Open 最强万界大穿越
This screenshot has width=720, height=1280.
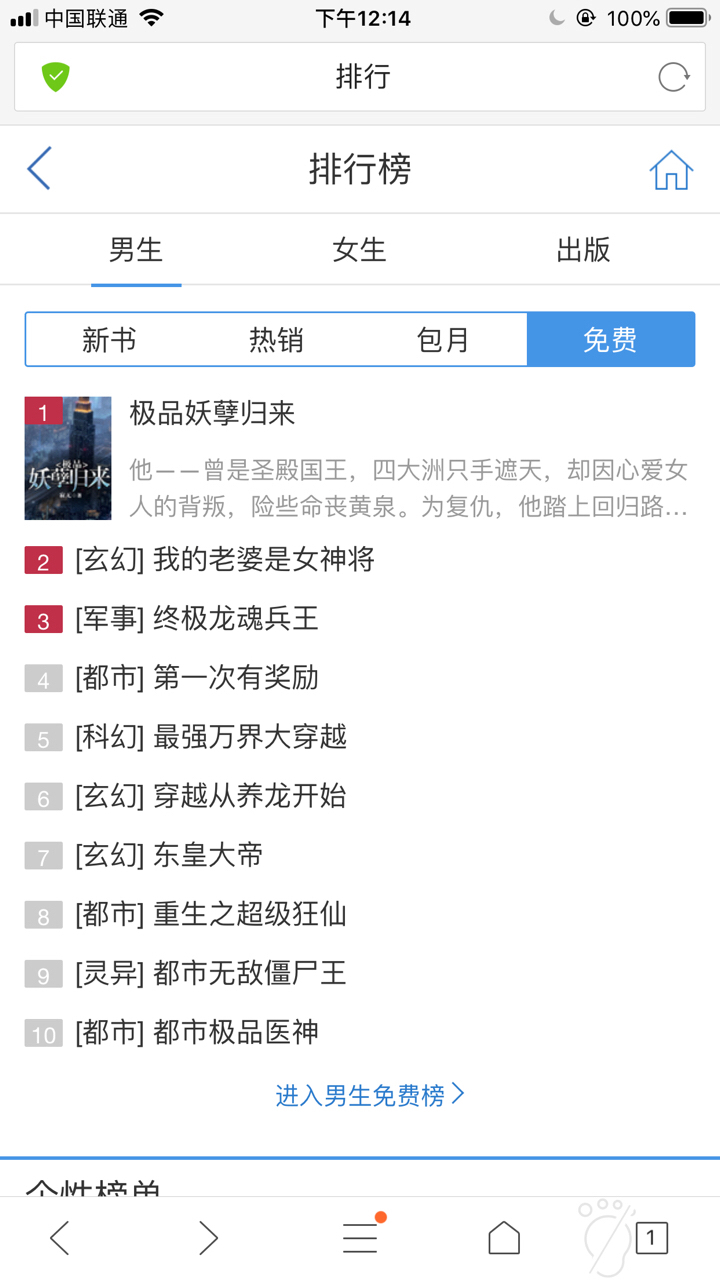pos(249,737)
